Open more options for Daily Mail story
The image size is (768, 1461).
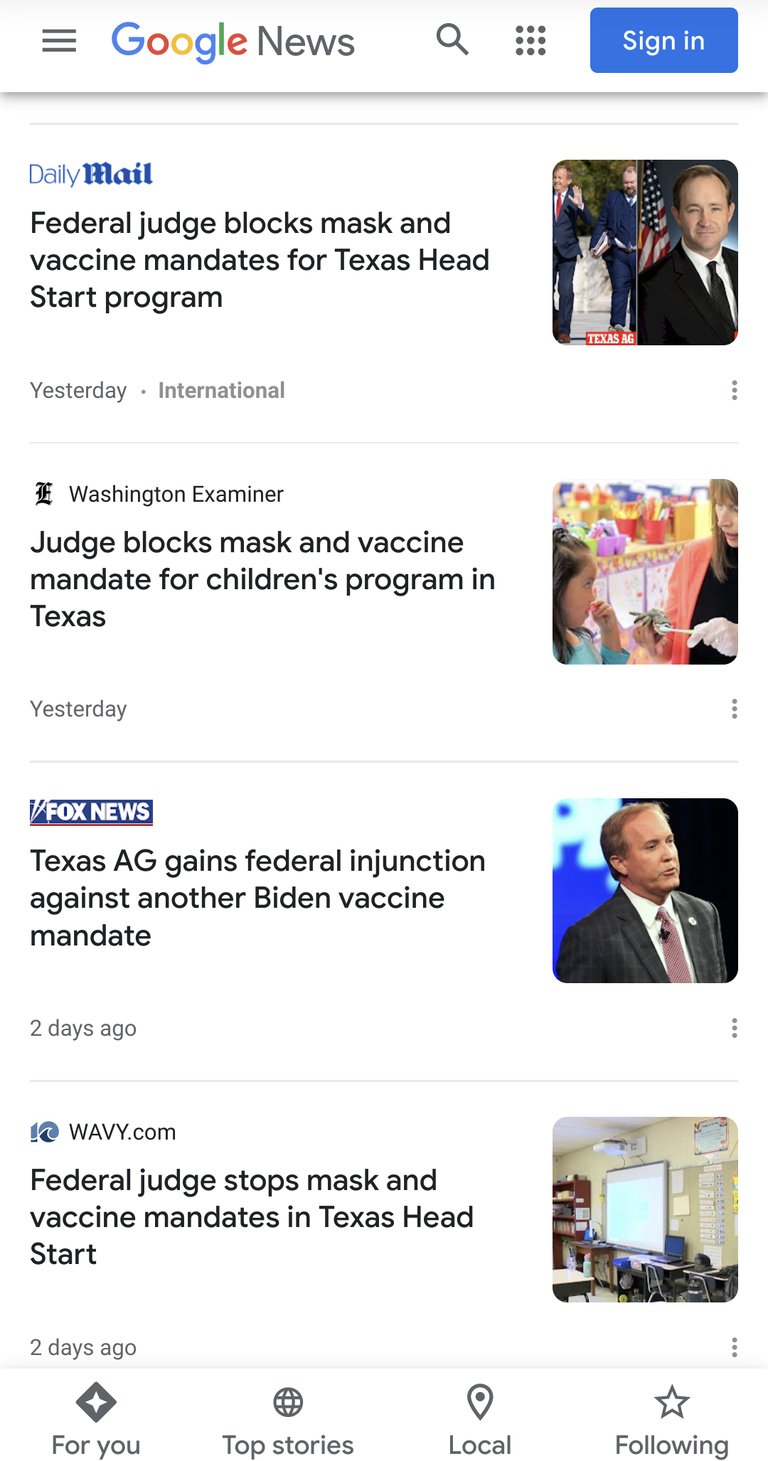tap(734, 390)
